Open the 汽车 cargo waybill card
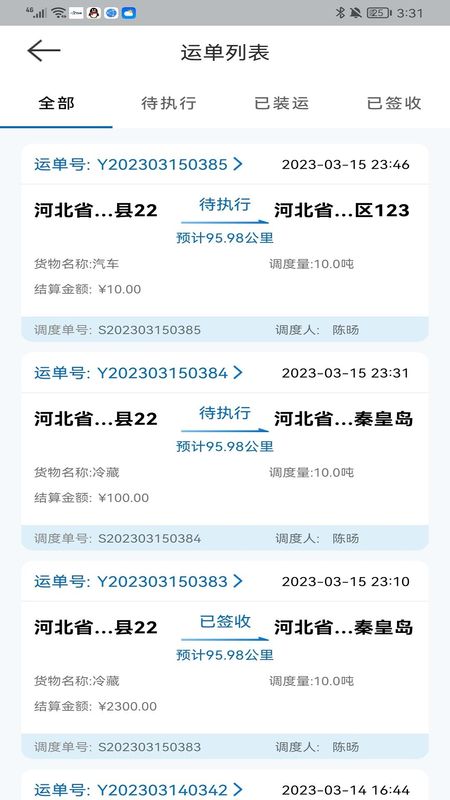450x800 pixels. tap(224, 243)
